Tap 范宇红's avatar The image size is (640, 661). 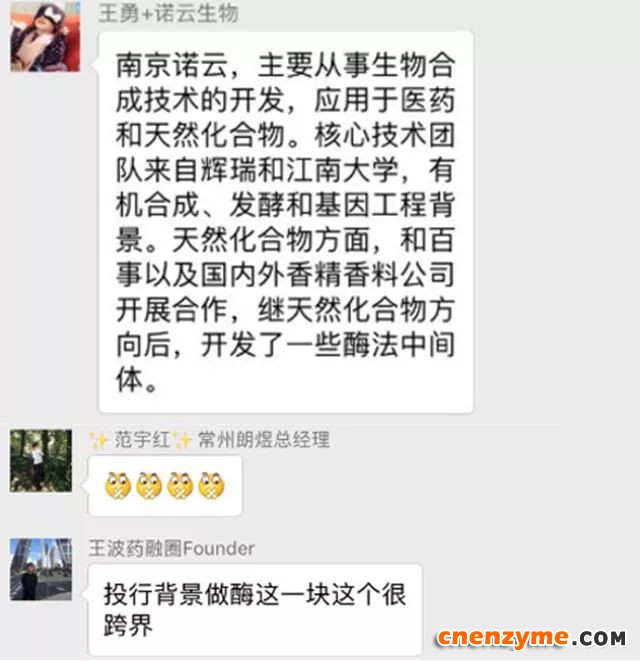[41, 461]
